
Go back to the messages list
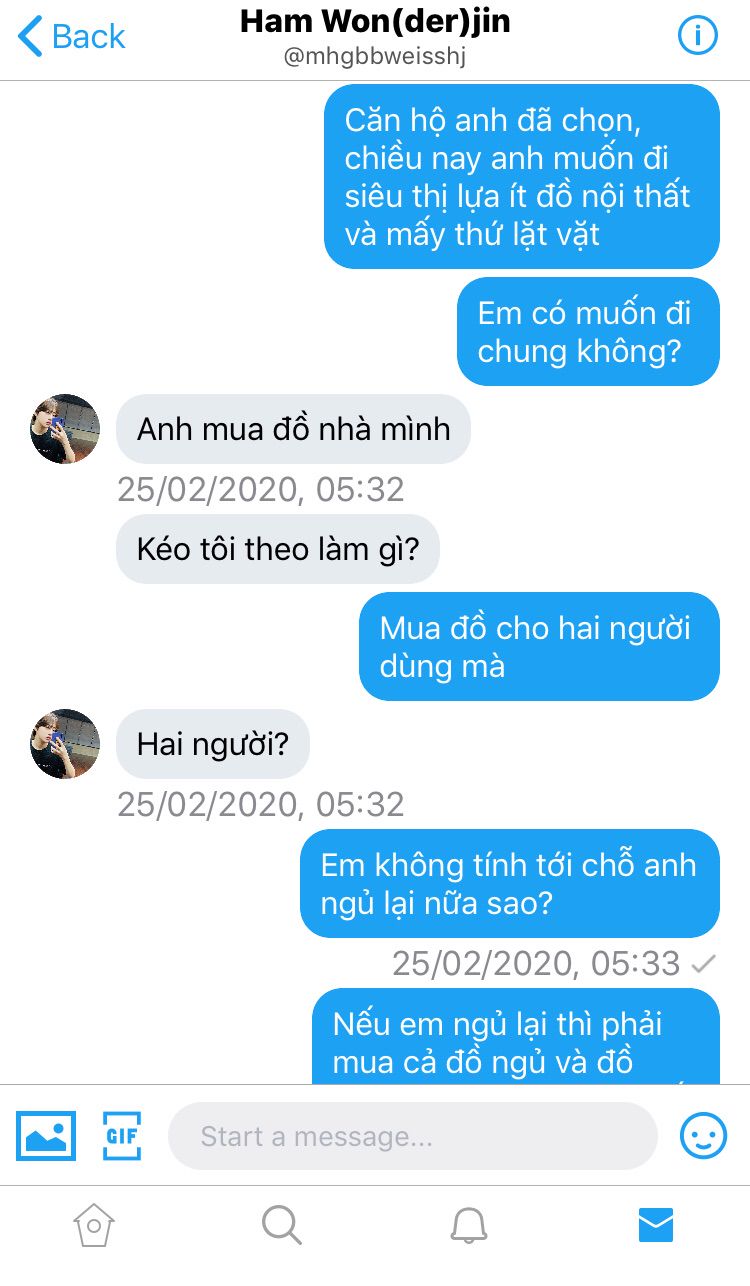(x=72, y=37)
